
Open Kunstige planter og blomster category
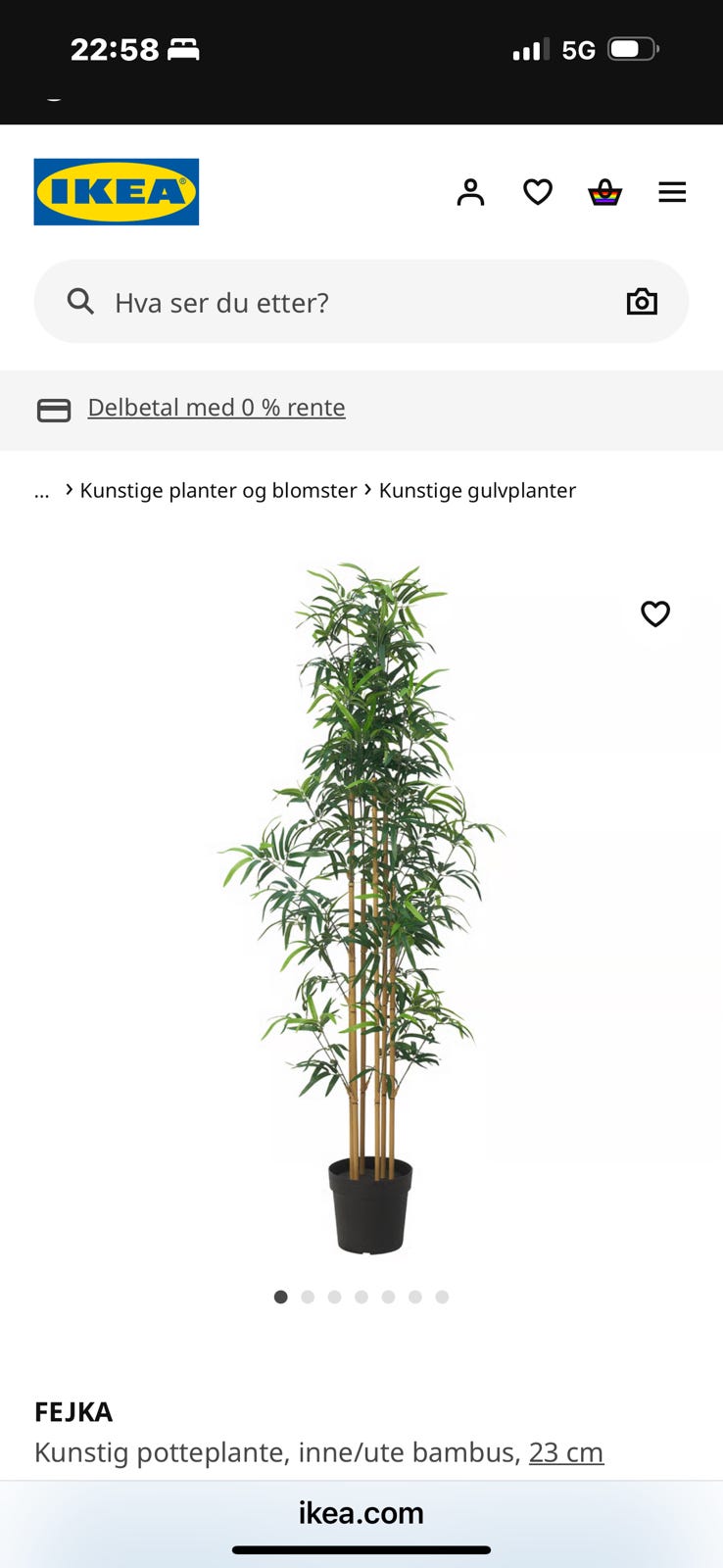click(217, 490)
